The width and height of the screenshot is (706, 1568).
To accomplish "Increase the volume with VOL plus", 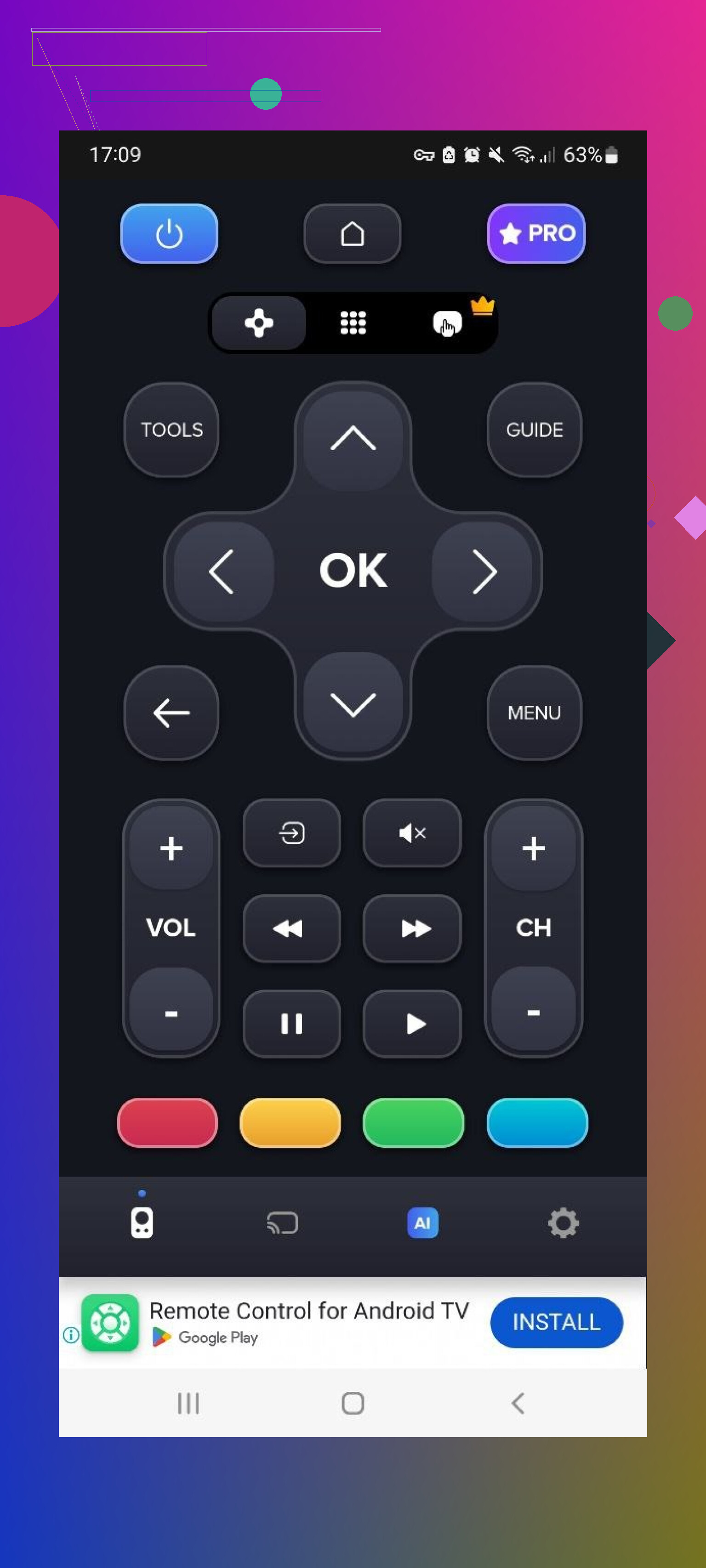I will click(171, 848).
